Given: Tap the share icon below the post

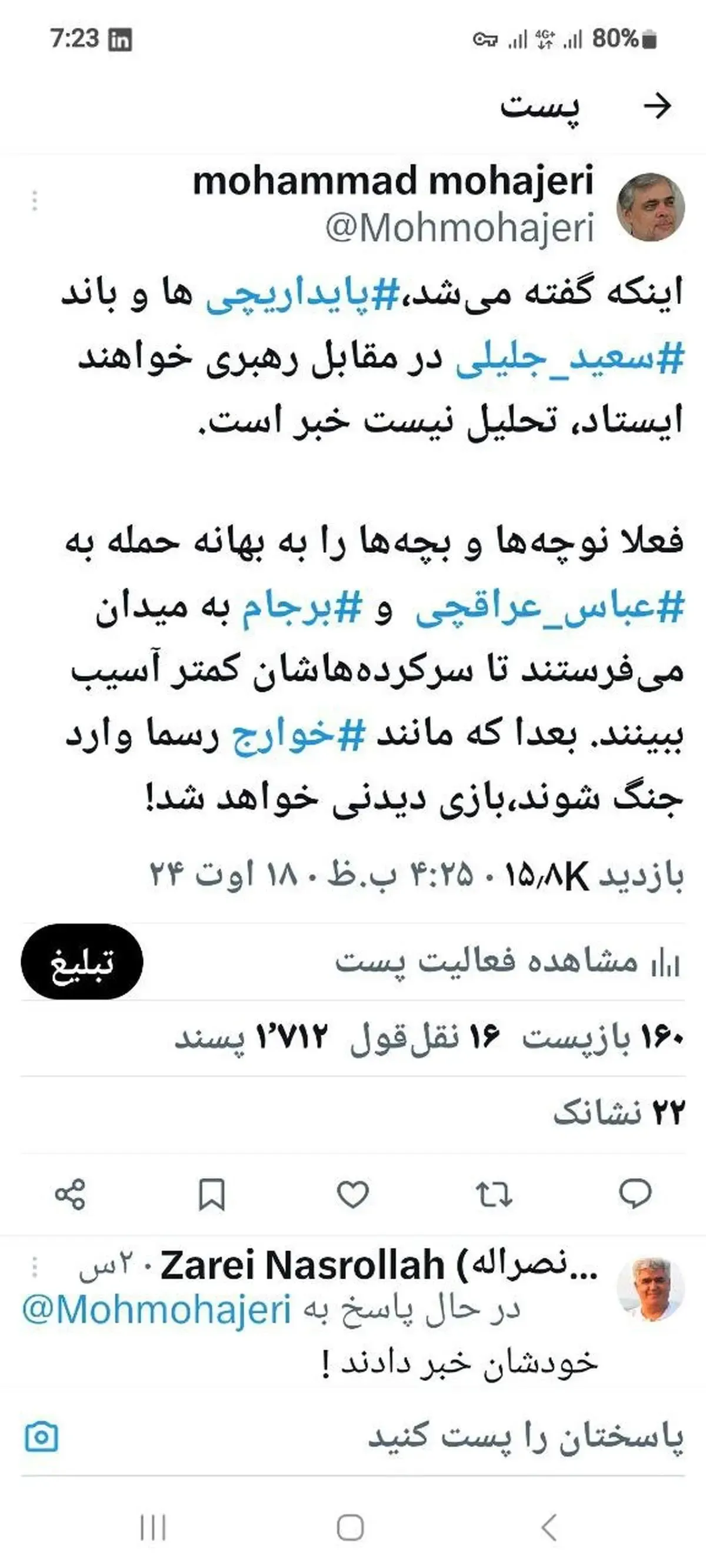Looking at the screenshot, I should pyautogui.click(x=69, y=1192).
